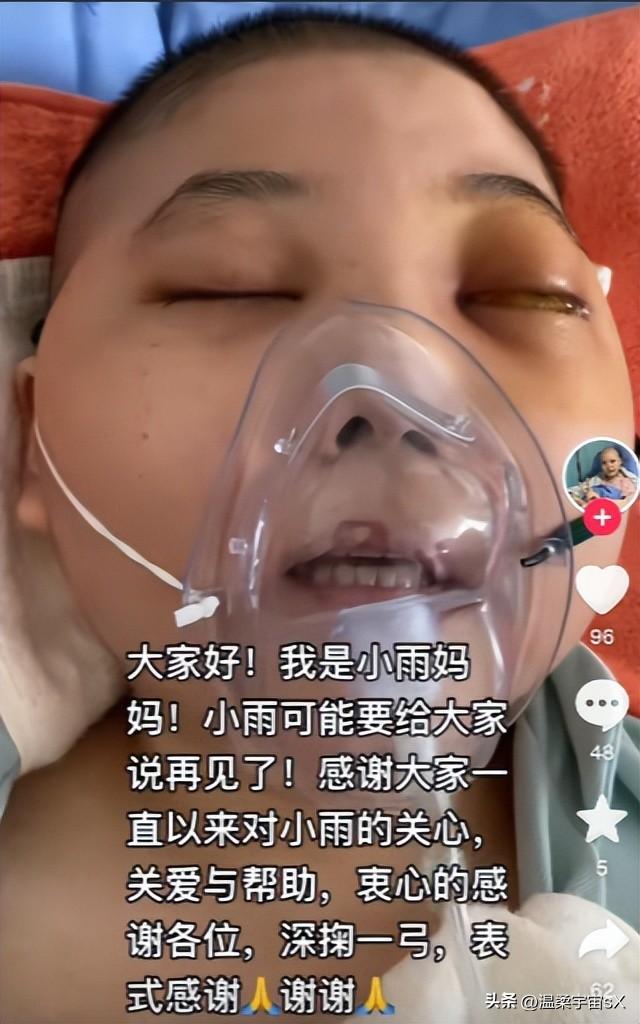Follow the creator with the red plus button
Viewport: 640px width, 1024px height.
pyautogui.click(x=601, y=517)
